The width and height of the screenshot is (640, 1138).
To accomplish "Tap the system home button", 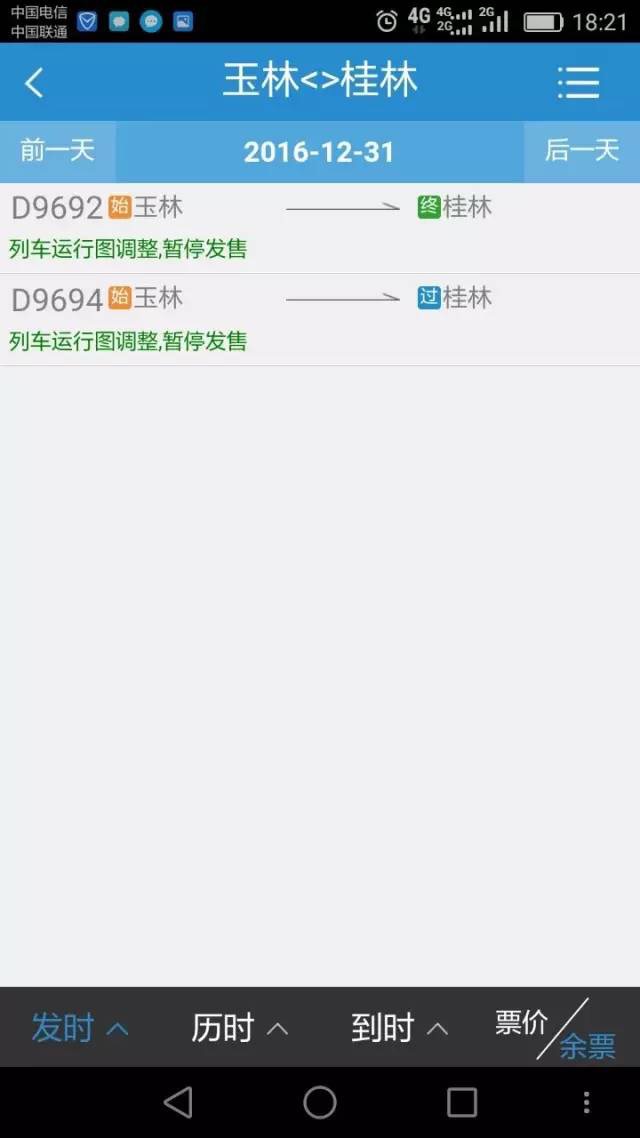I will 320,1102.
